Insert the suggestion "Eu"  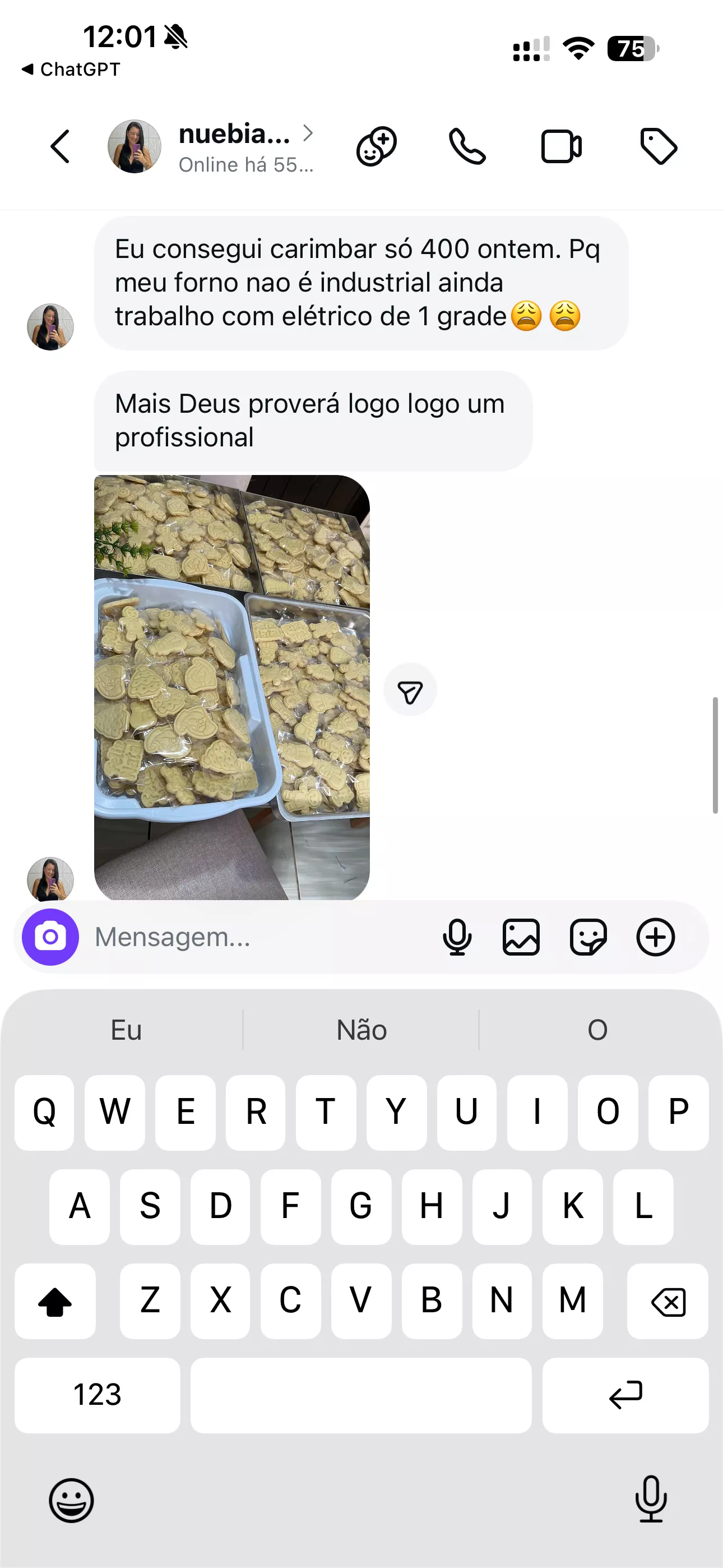pos(126,1030)
